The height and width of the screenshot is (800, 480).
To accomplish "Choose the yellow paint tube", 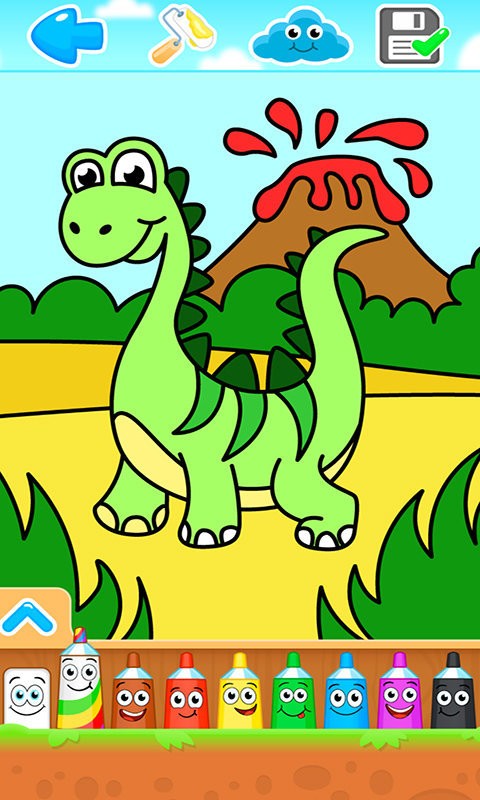I will point(240,690).
